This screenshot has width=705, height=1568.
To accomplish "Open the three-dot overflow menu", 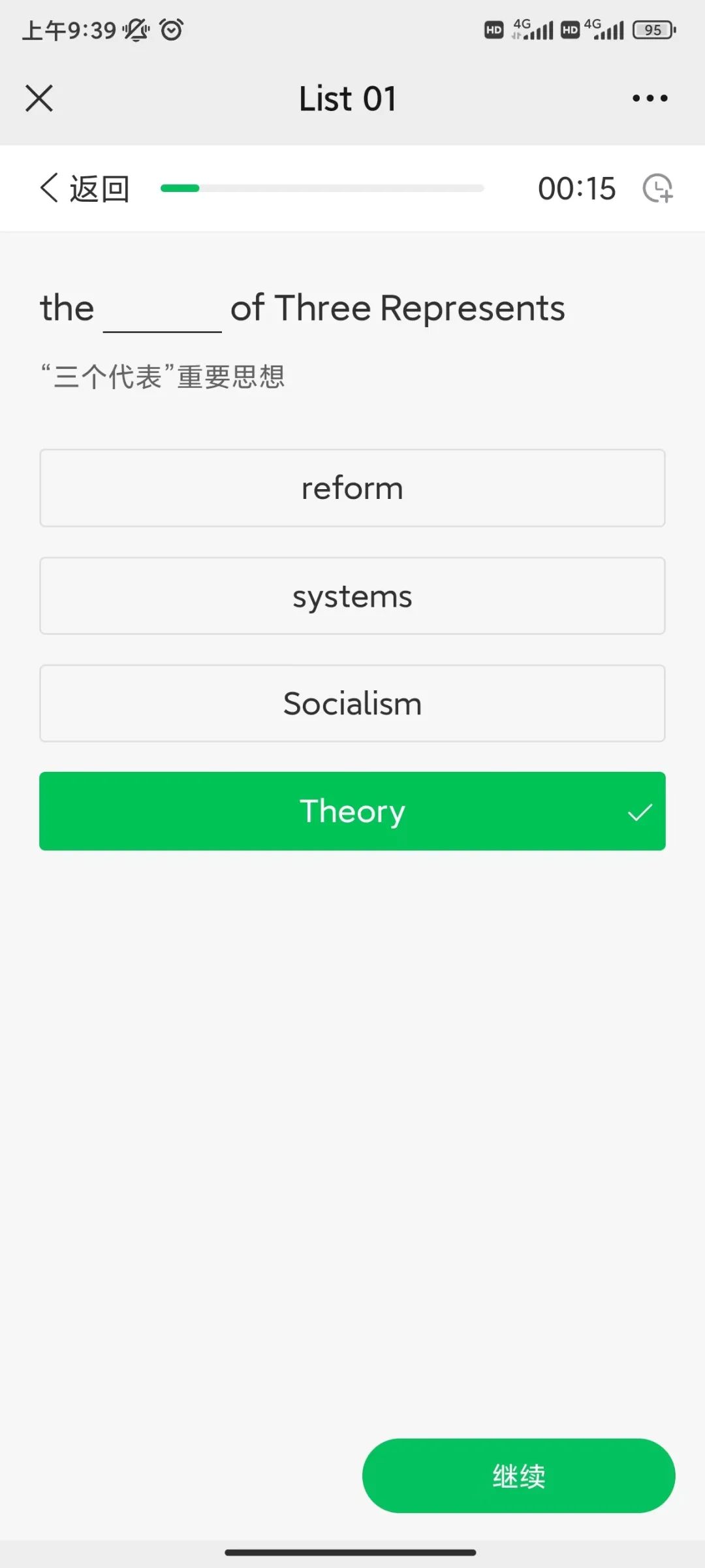I will click(x=650, y=99).
